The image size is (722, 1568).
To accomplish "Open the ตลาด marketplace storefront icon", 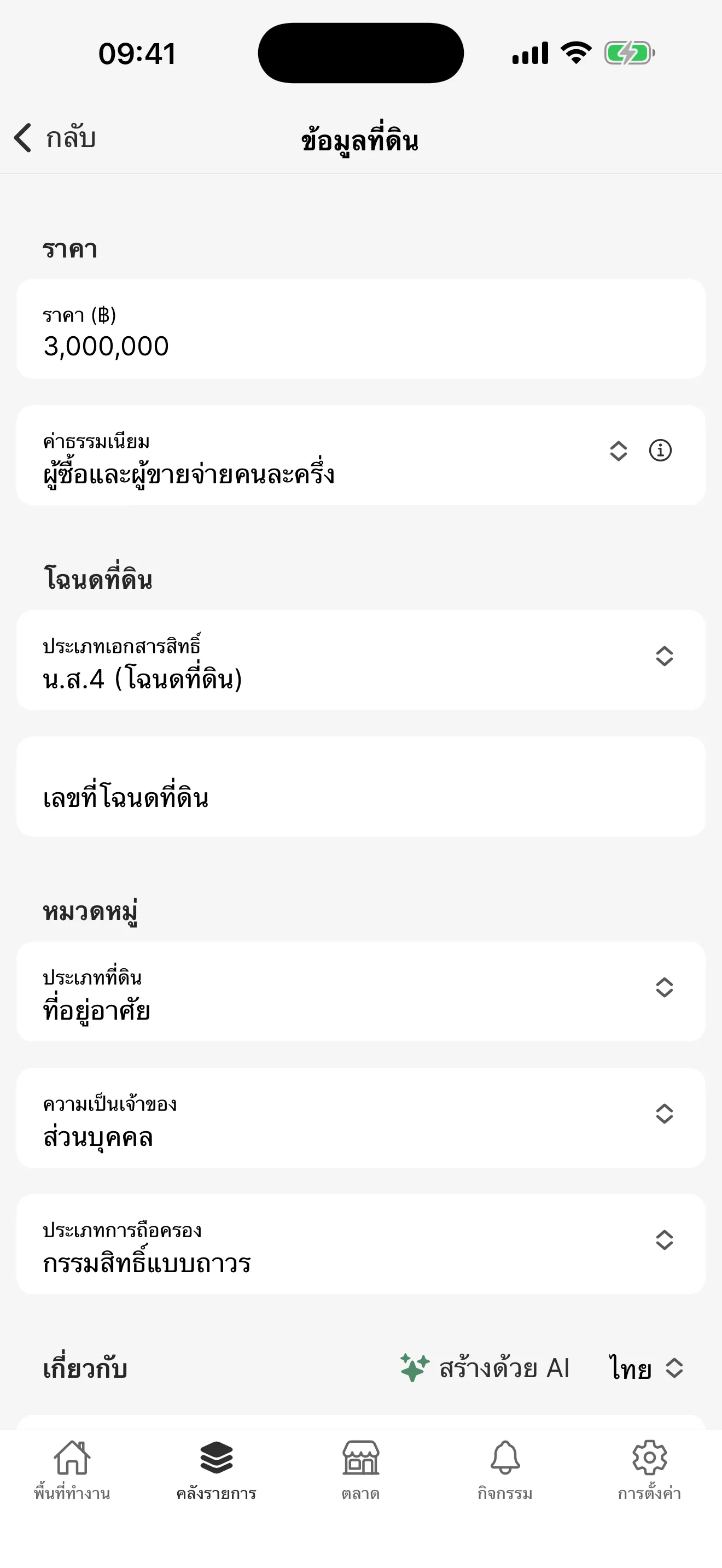I will 361,1464.
